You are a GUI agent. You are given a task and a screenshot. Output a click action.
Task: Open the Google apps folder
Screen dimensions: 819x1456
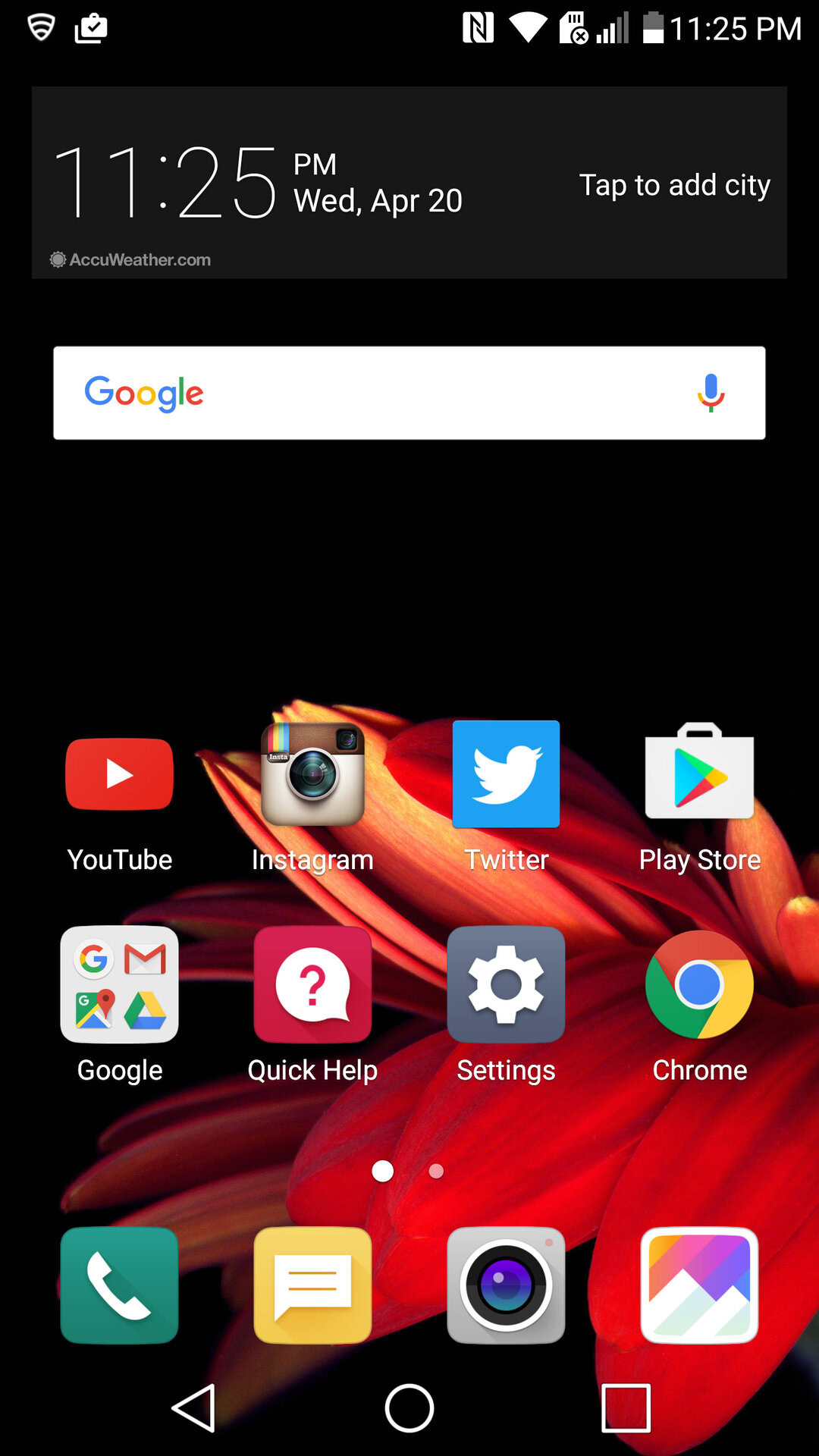(120, 984)
